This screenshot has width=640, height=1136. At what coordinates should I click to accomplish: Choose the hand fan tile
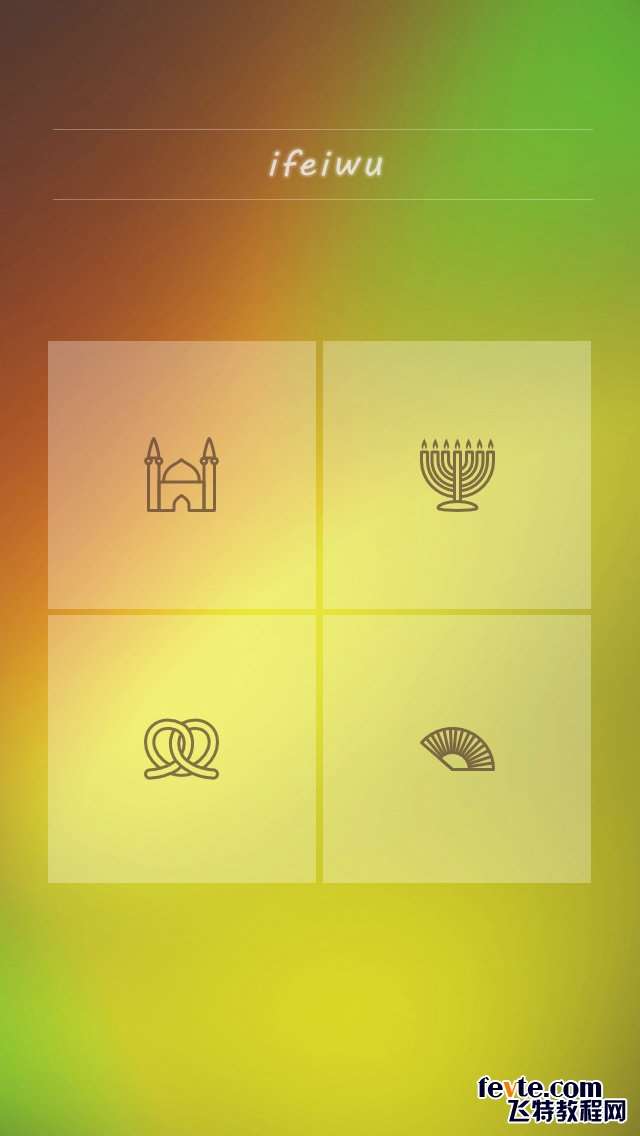457,748
